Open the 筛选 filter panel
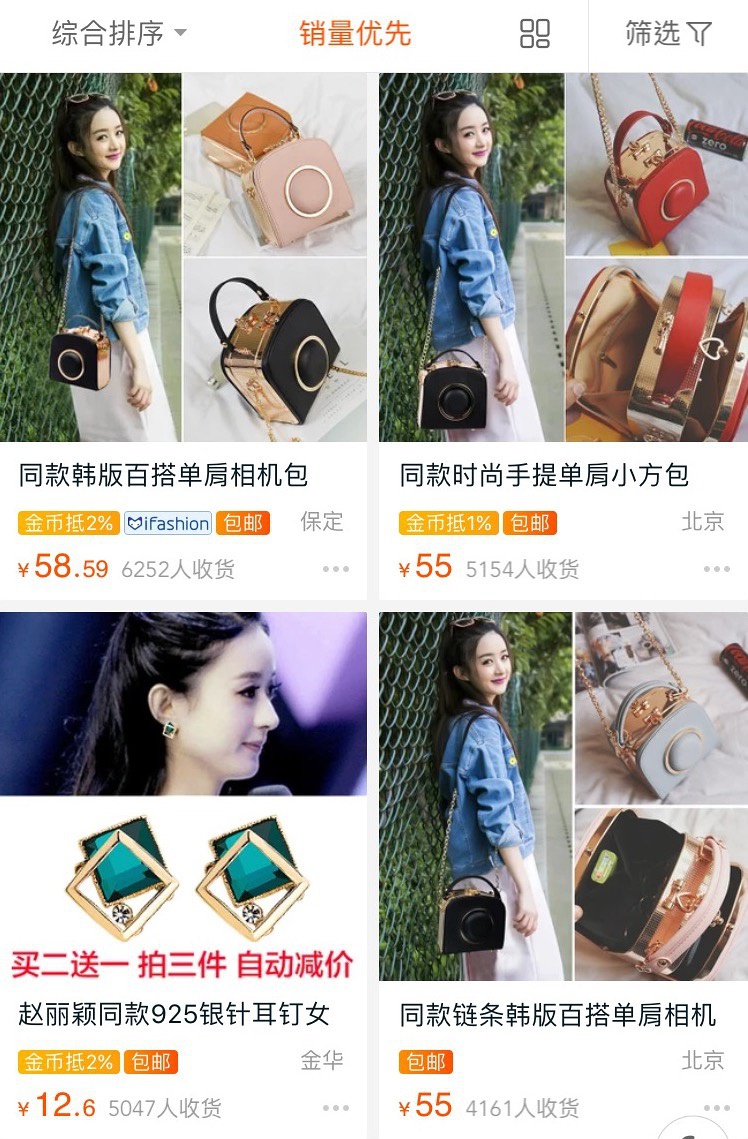This screenshot has width=748, height=1139. [x=668, y=34]
